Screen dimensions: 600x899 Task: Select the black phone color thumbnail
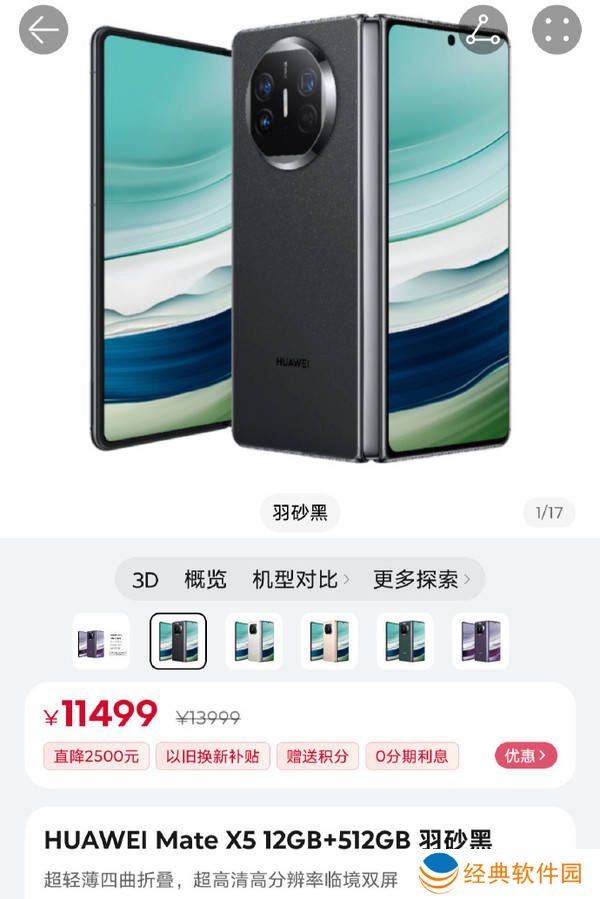coord(178,641)
